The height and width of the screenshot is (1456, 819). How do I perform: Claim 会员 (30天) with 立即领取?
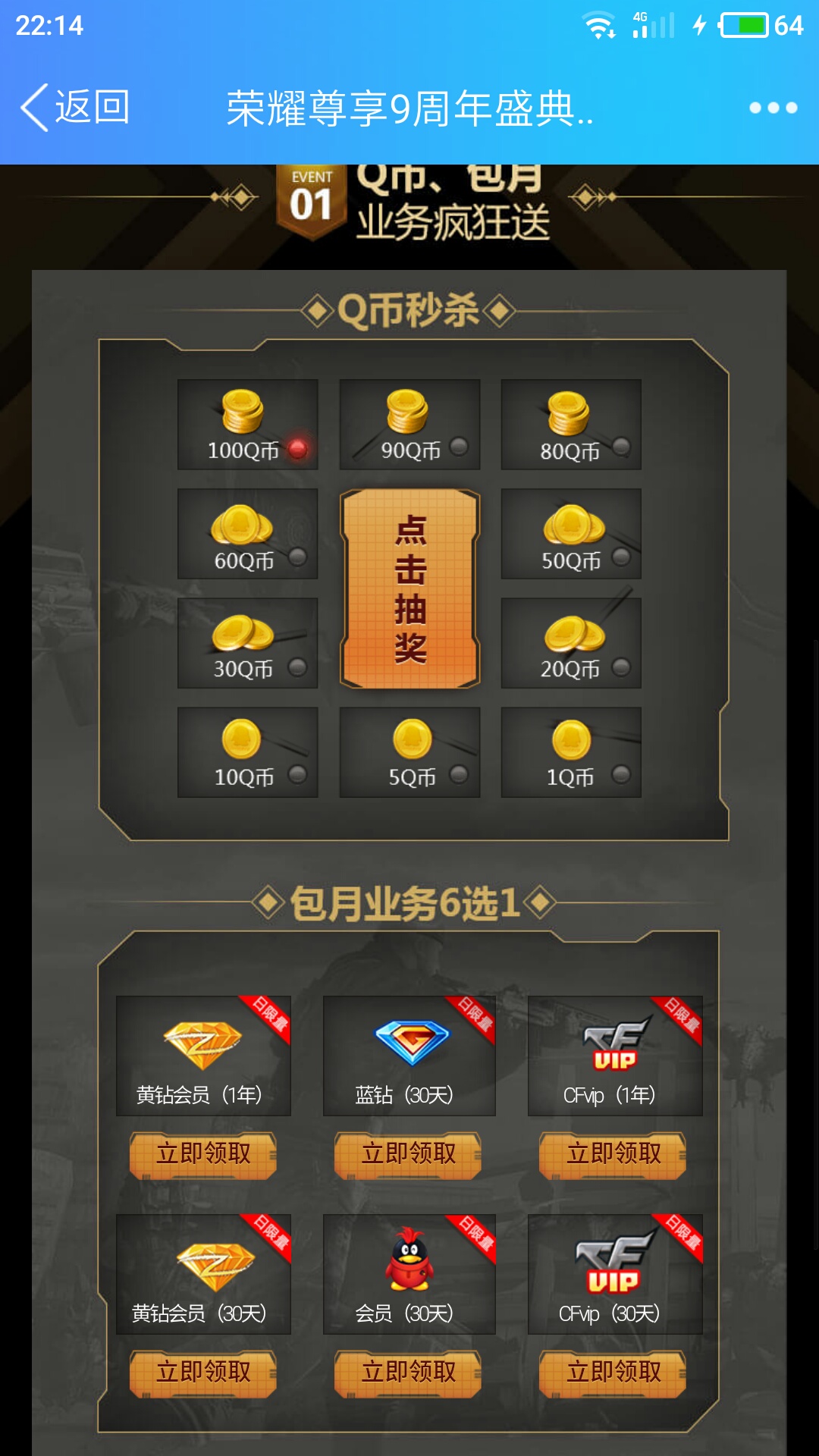[408, 1373]
